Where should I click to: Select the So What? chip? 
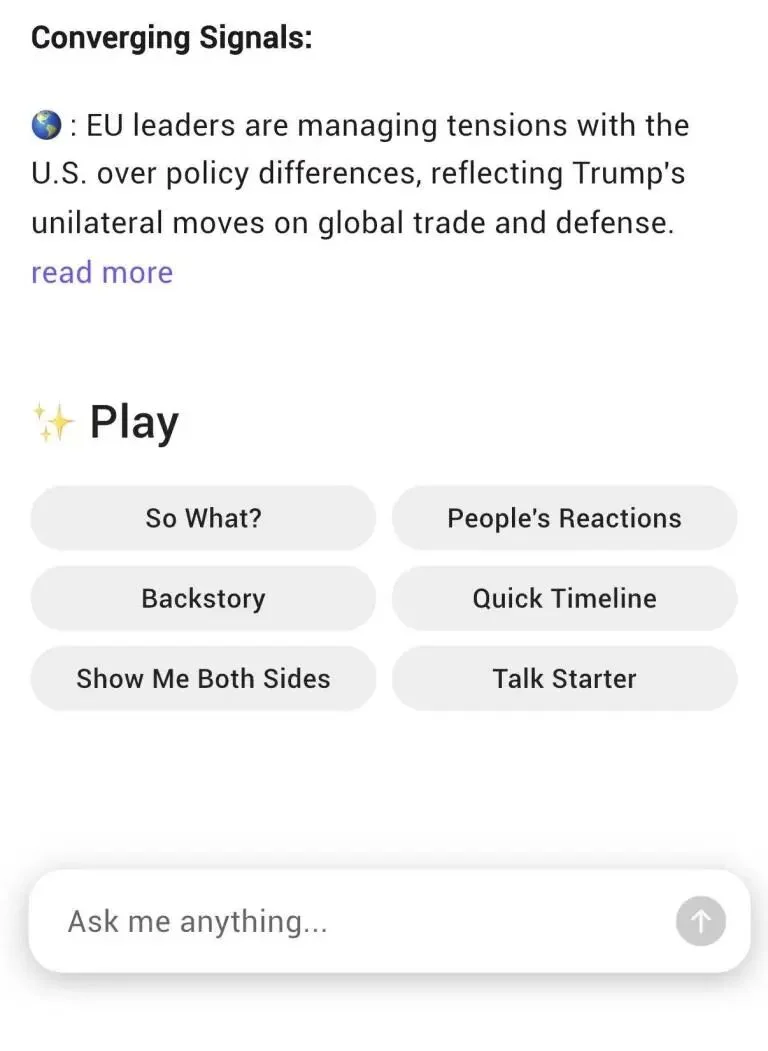coord(203,518)
